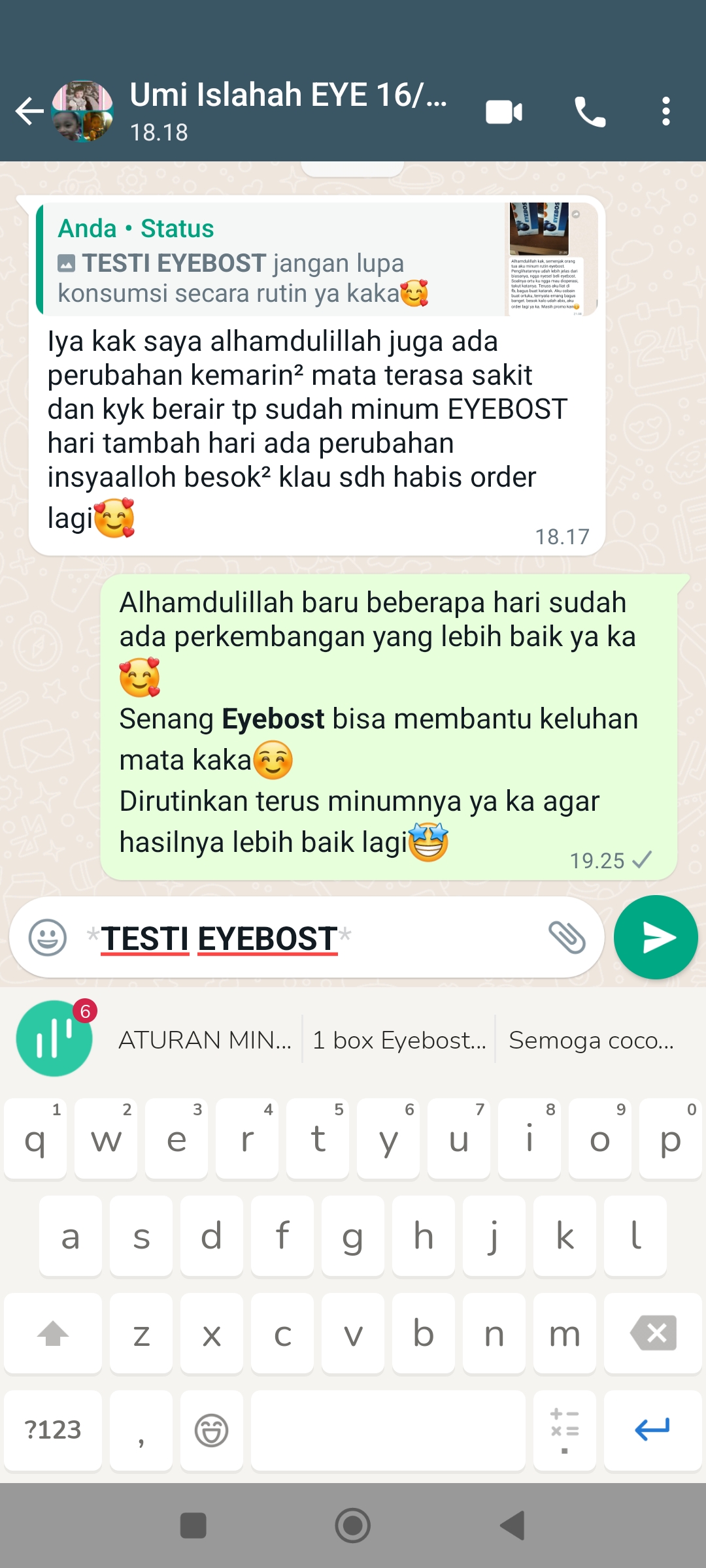Insert the 1 box Eyebost... suggestion
Viewport: 706px width, 1568px height.
click(x=399, y=1040)
